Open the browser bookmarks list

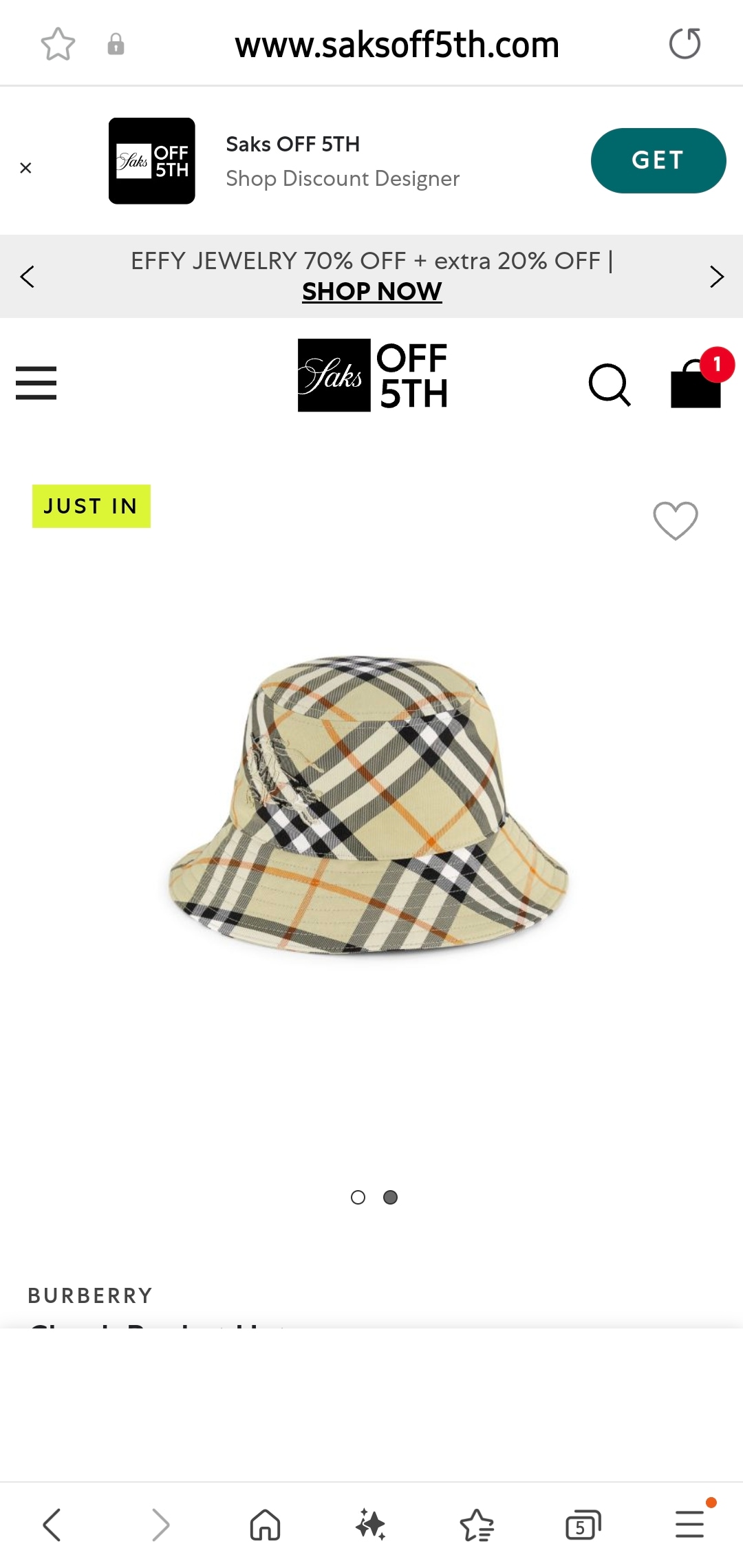point(477,1525)
